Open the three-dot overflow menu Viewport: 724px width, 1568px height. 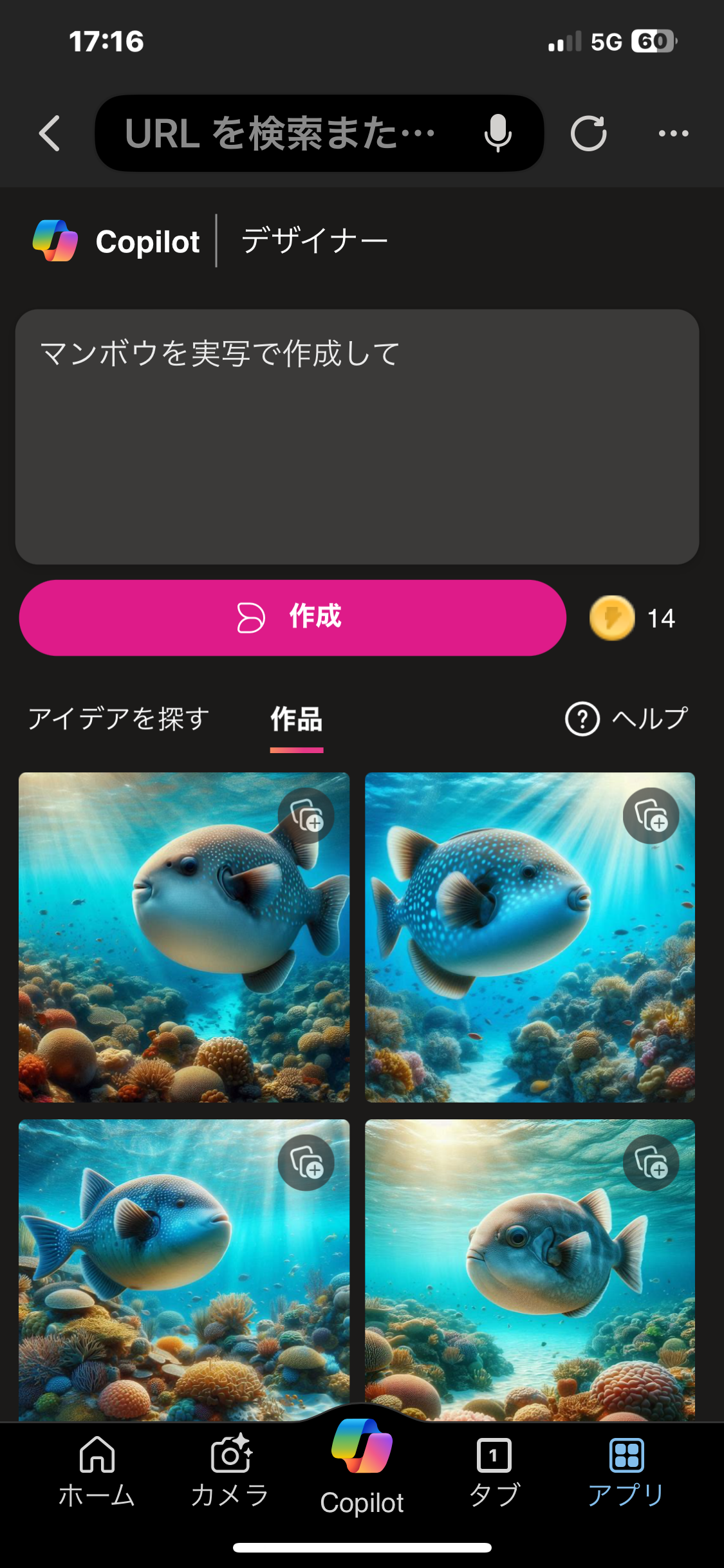pyautogui.click(x=673, y=133)
